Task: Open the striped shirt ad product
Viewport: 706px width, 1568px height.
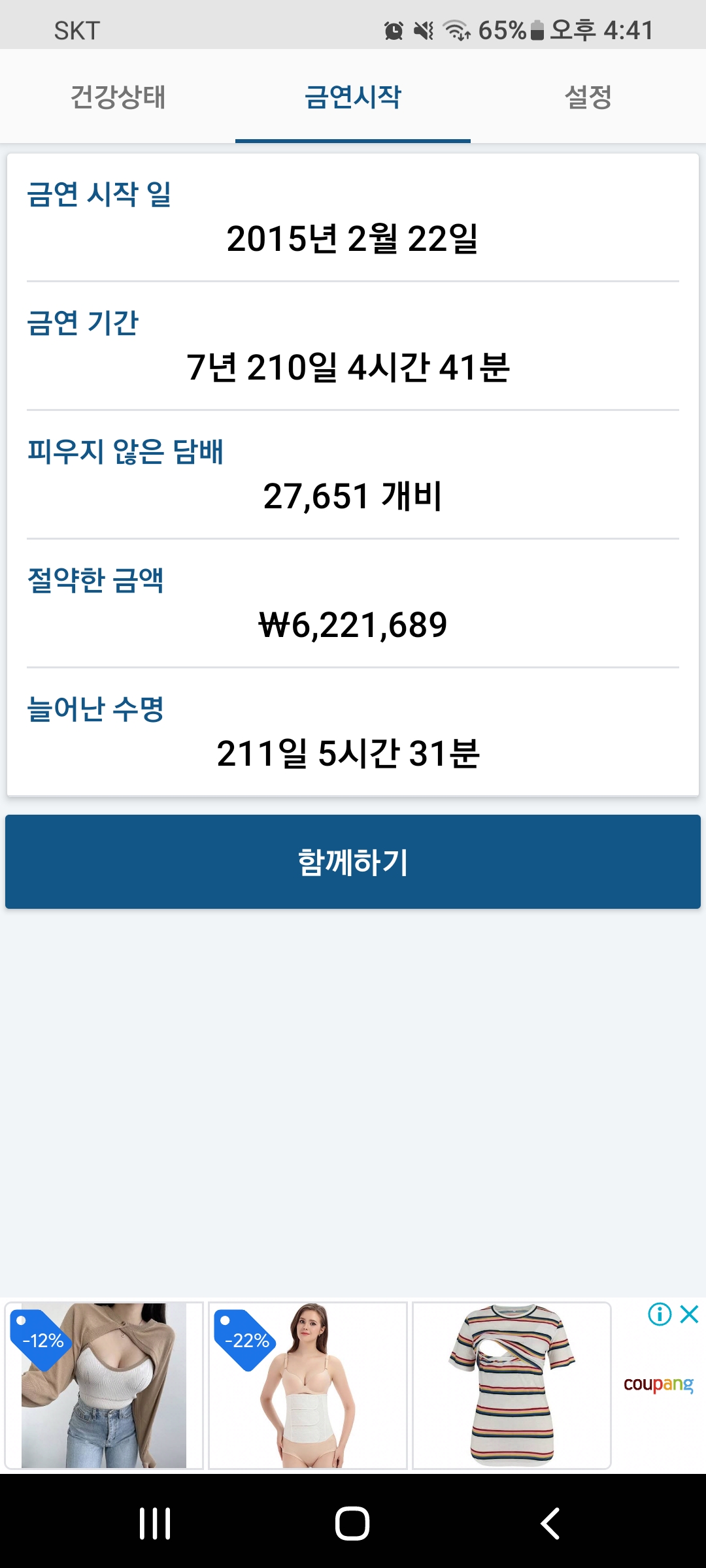Action: (512, 1386)
